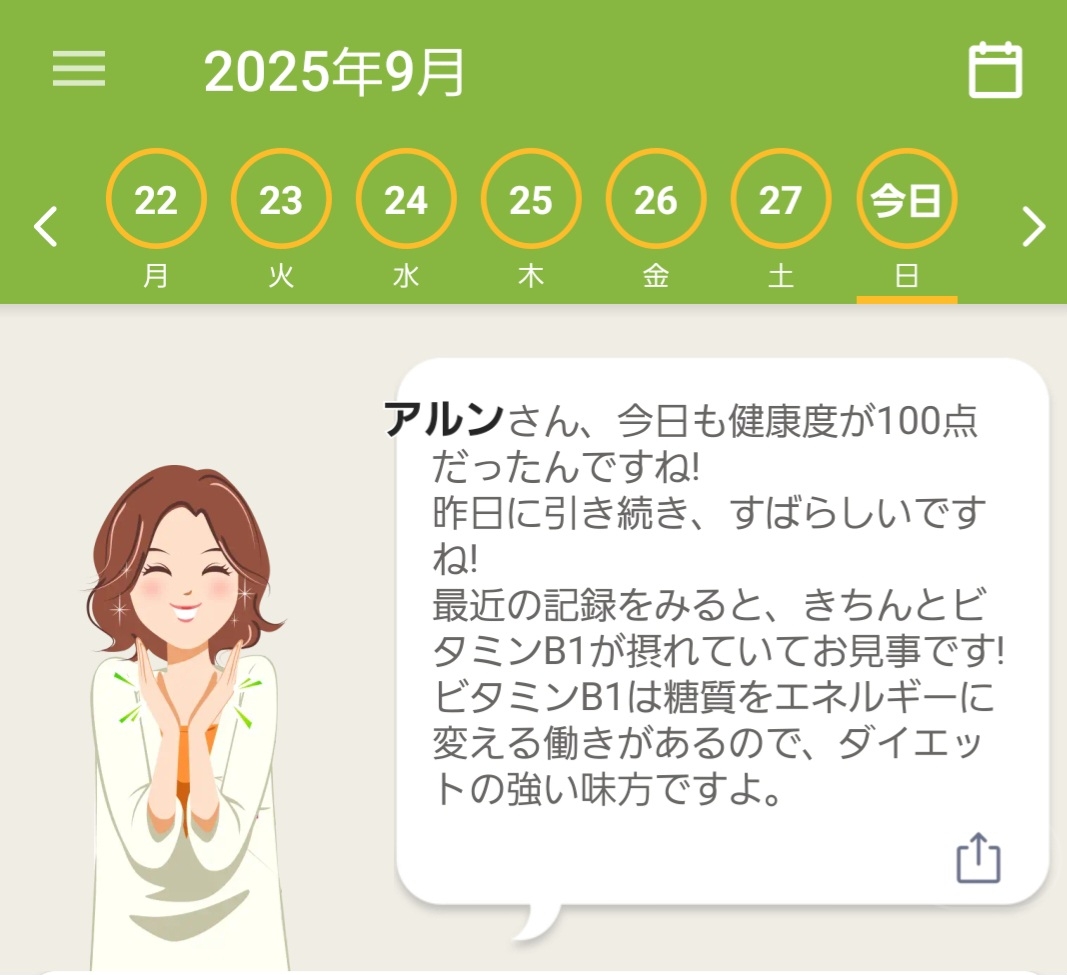Select Wednesday the 24th
The image size is (1067, 975).
tap(406, 200)
